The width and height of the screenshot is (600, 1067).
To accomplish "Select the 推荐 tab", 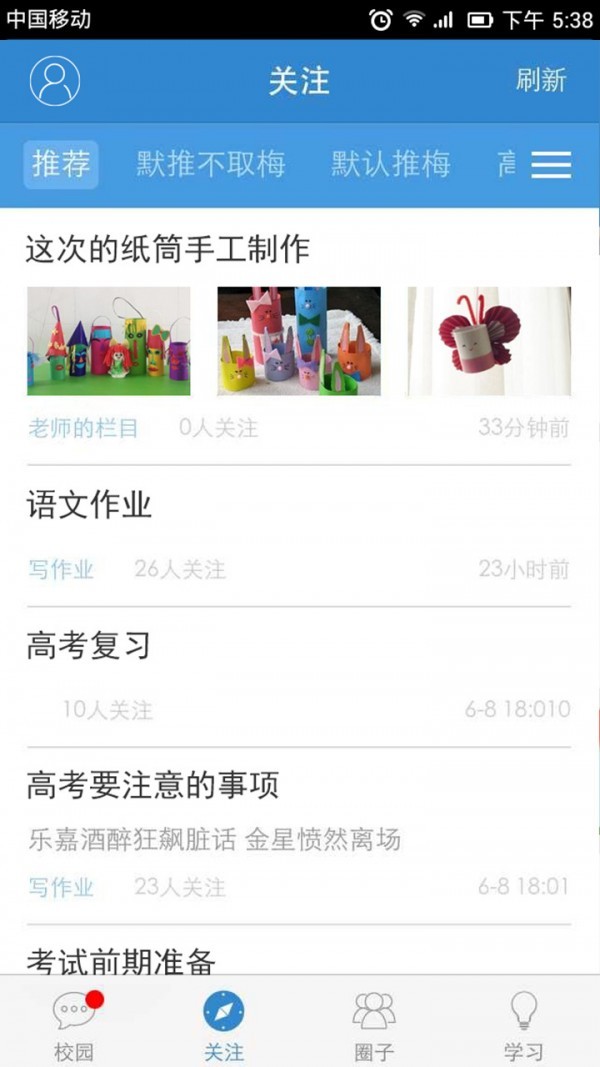I will pos(61,165).
